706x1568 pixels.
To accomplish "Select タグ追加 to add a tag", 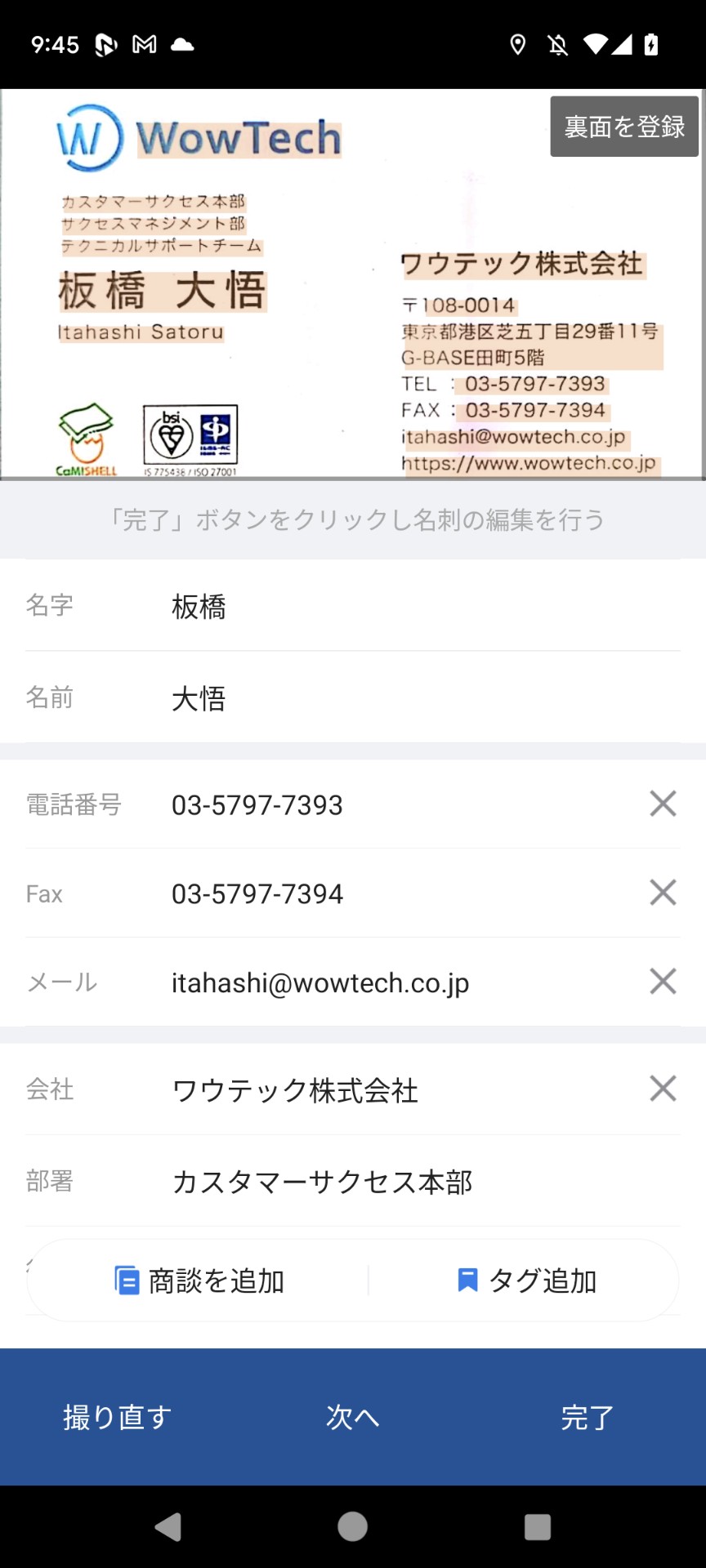I will (526, 1281).
